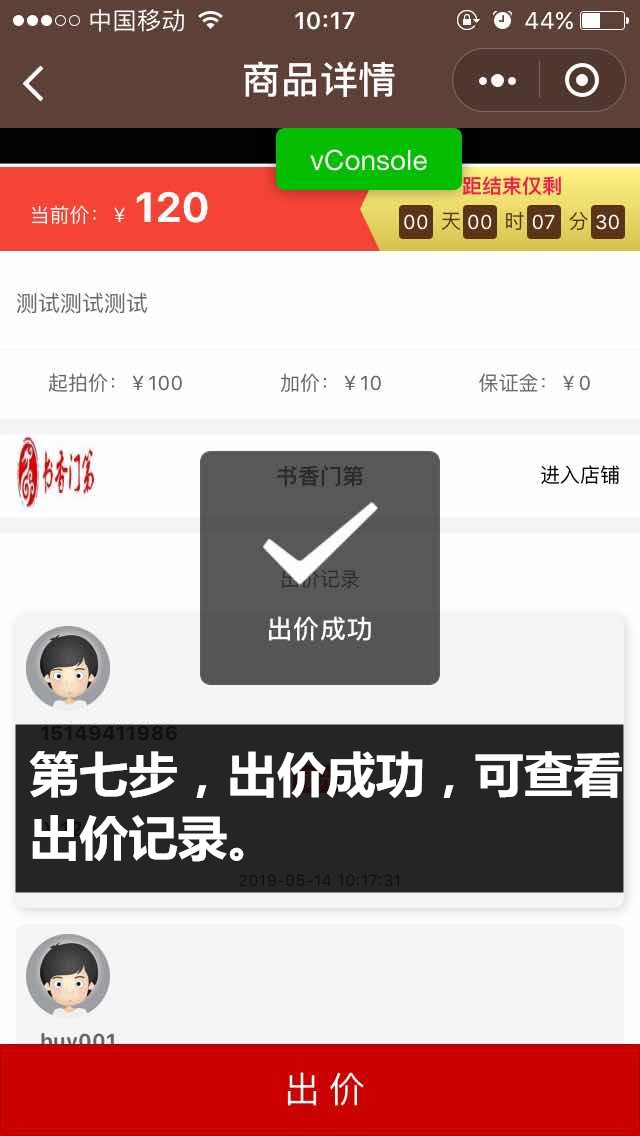Go back from the 商品详情 page
Image resolution: width=640 pixels, height=1136 pixels.
pyautogui.click(x=34, y=82)
